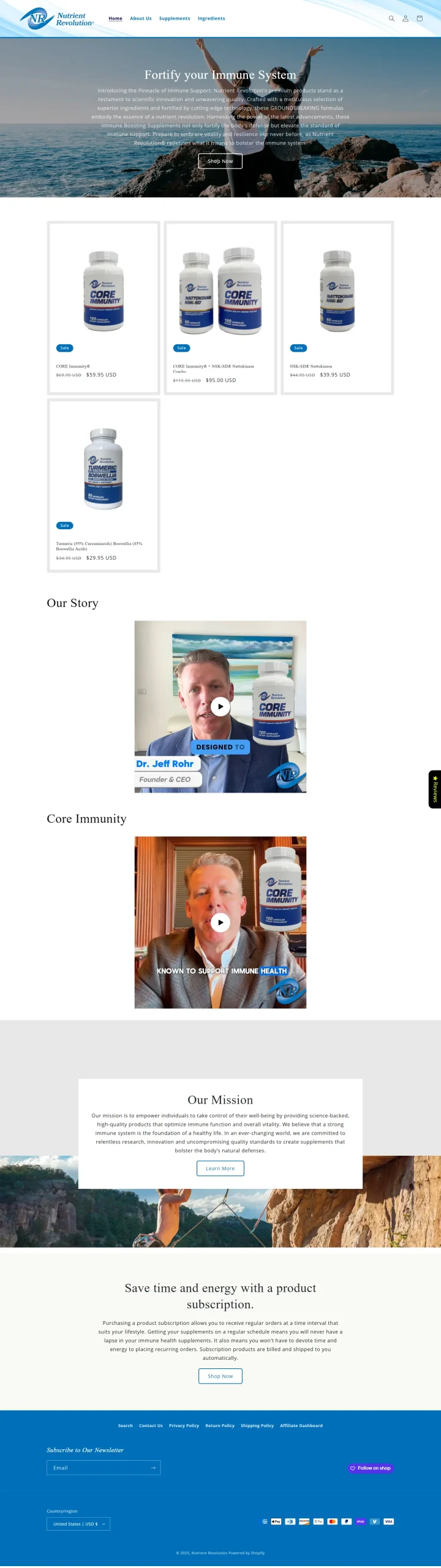This screenshot has width=441, height=1568.
Task: Open the Turmeric Boswellia product card
Action: point(104,470)
